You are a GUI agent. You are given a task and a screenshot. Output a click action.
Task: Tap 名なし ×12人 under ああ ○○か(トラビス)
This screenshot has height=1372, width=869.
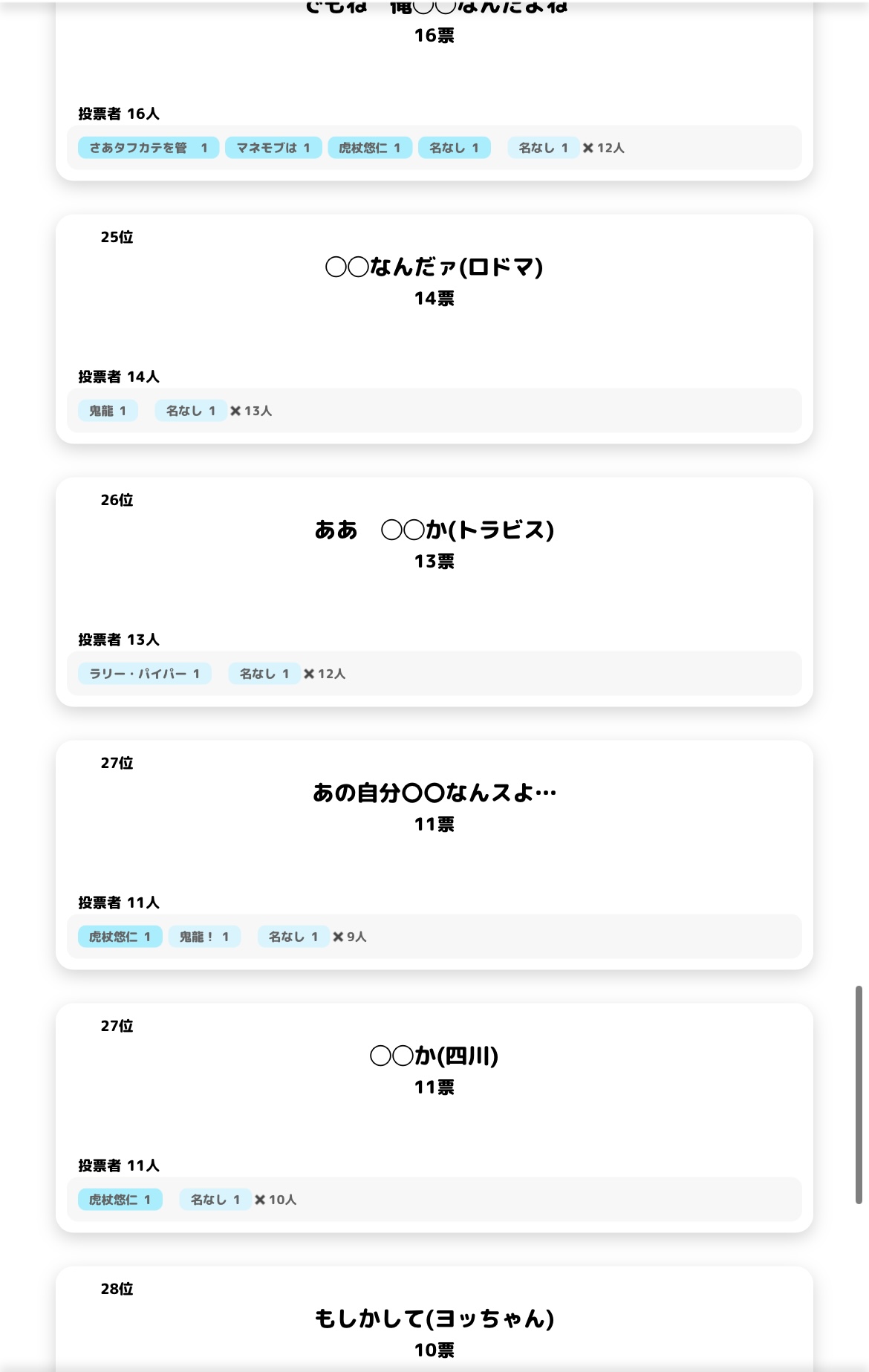264,674
